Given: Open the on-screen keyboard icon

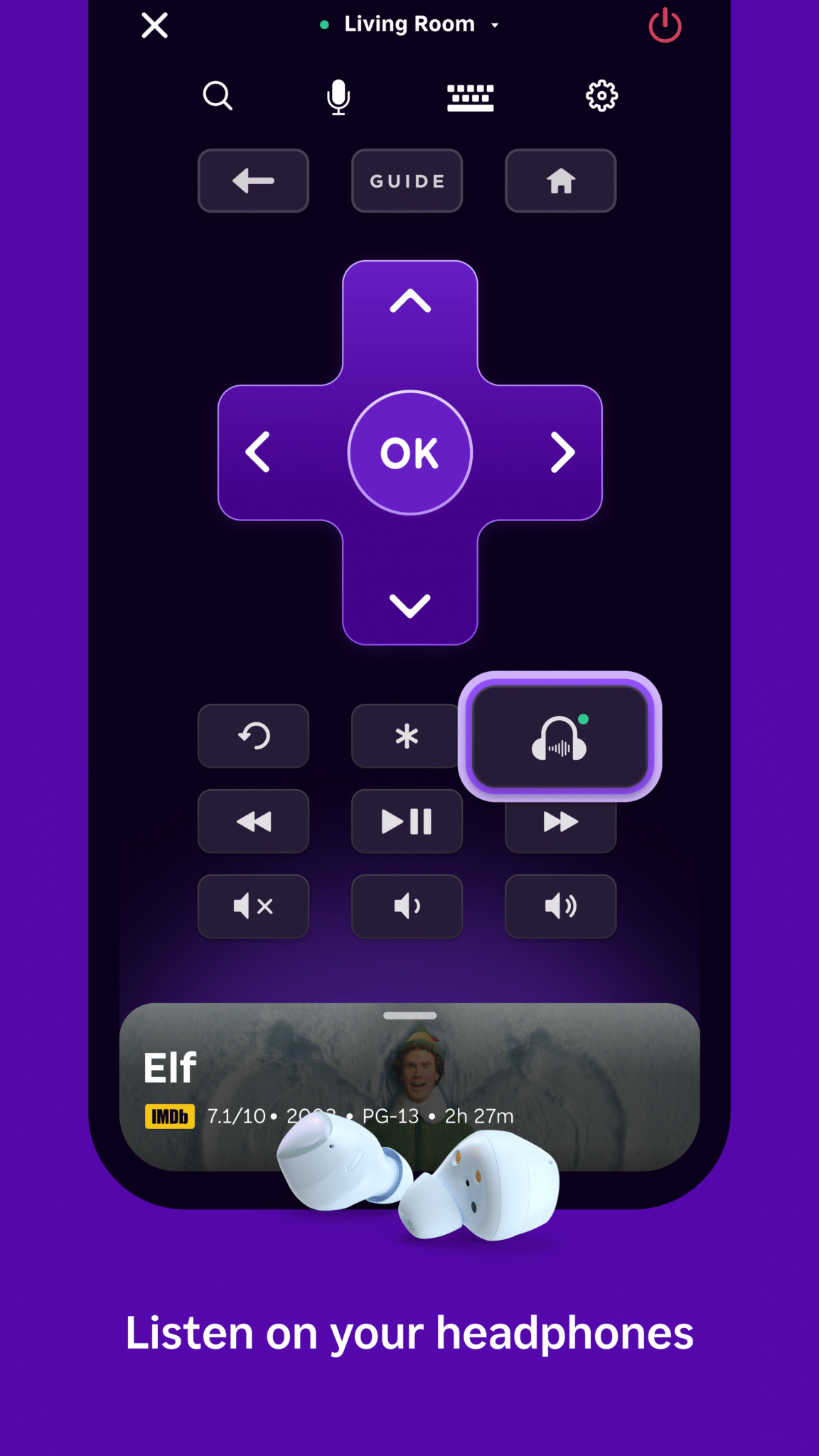Looking at the screenshot, I should [x=470, y=97].
